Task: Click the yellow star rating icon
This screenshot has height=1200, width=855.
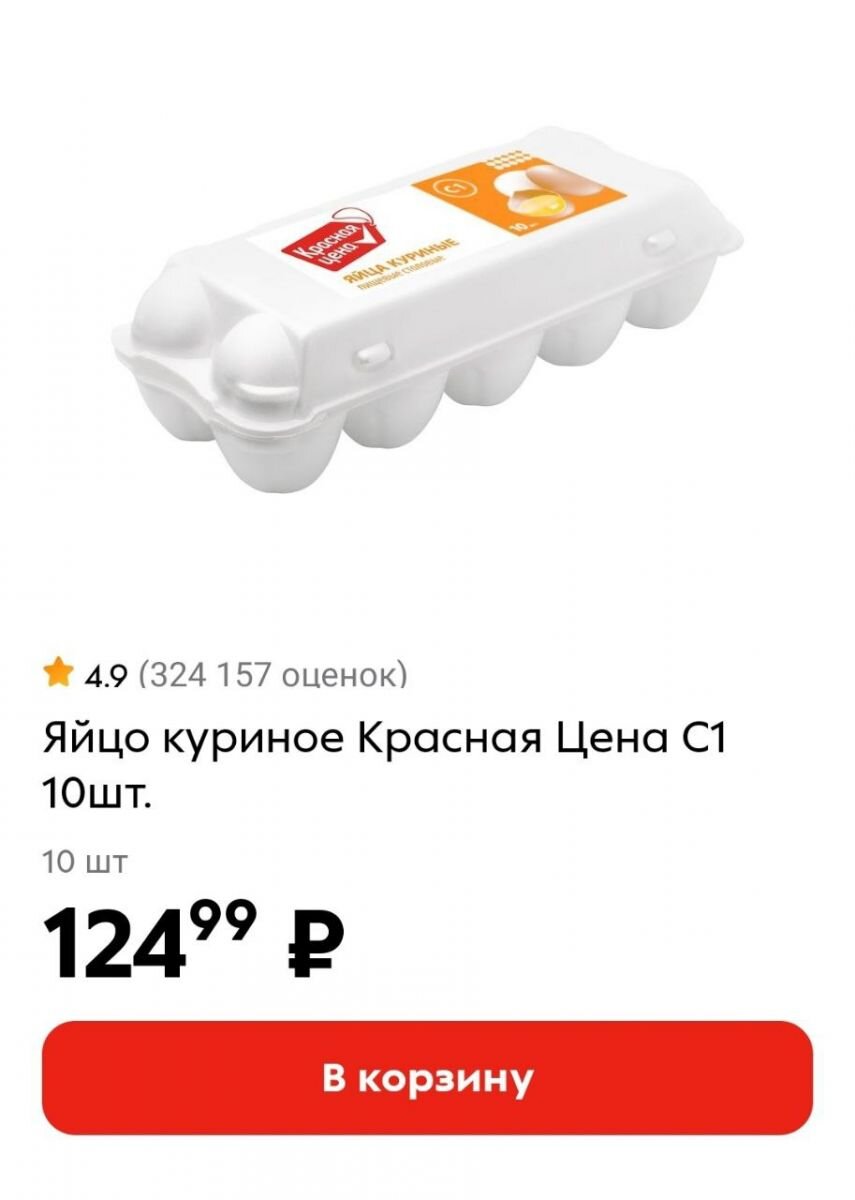Action: tap(60, 671)
